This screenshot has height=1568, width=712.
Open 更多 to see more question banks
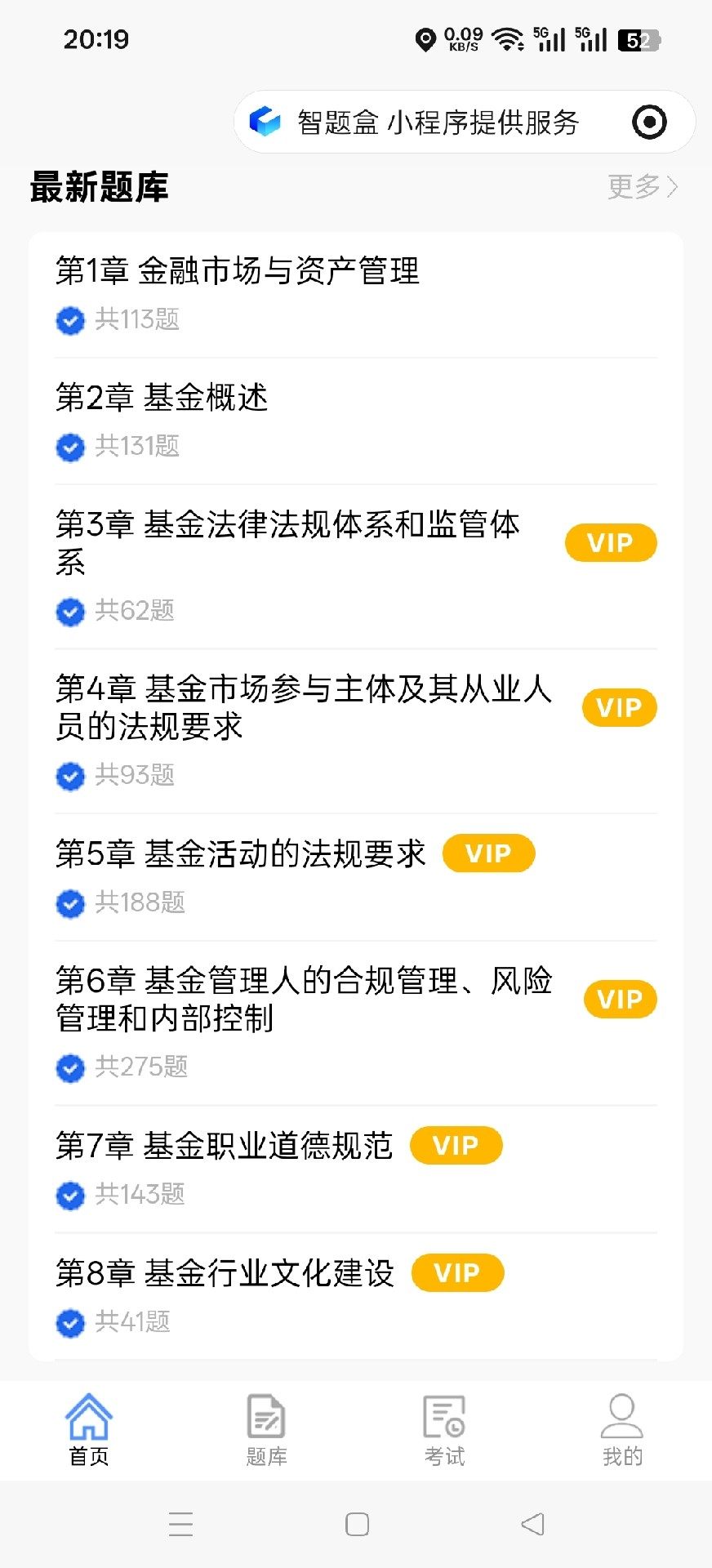tap(642, 187)
